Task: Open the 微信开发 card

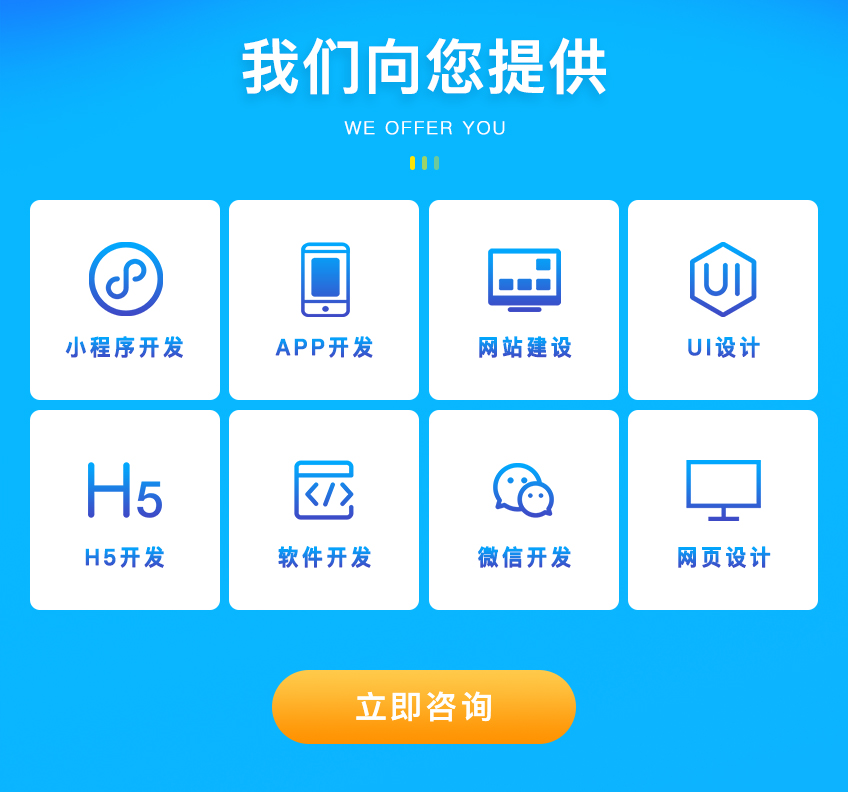Action: tap(524, 510)
